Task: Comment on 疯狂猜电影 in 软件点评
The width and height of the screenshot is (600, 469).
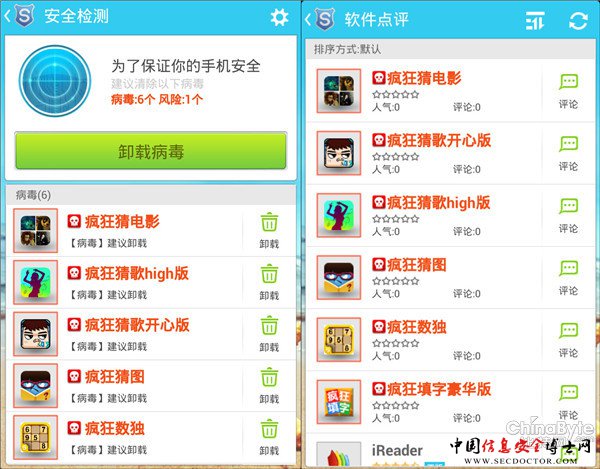Action: tap(569, 90)
